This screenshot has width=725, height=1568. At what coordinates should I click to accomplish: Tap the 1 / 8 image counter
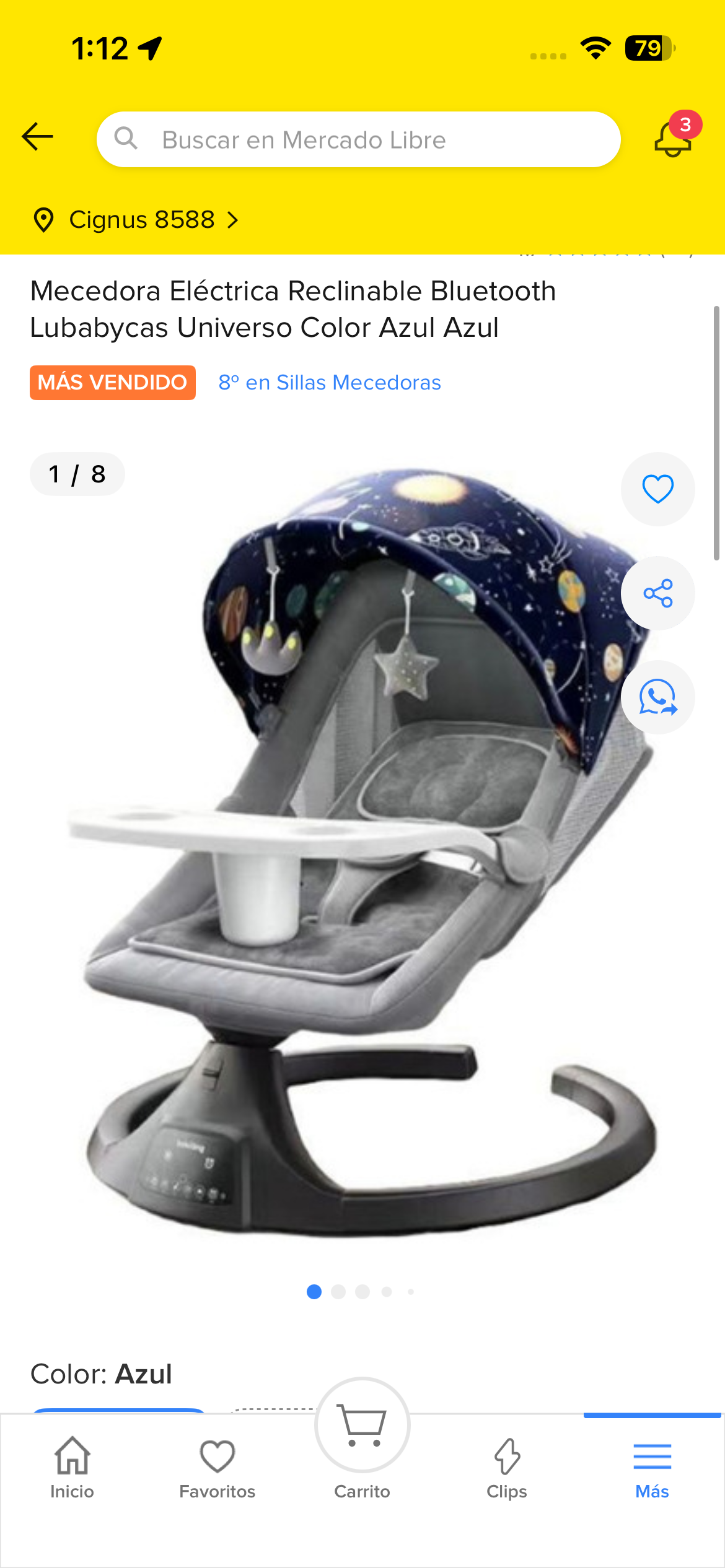point(77,474)
